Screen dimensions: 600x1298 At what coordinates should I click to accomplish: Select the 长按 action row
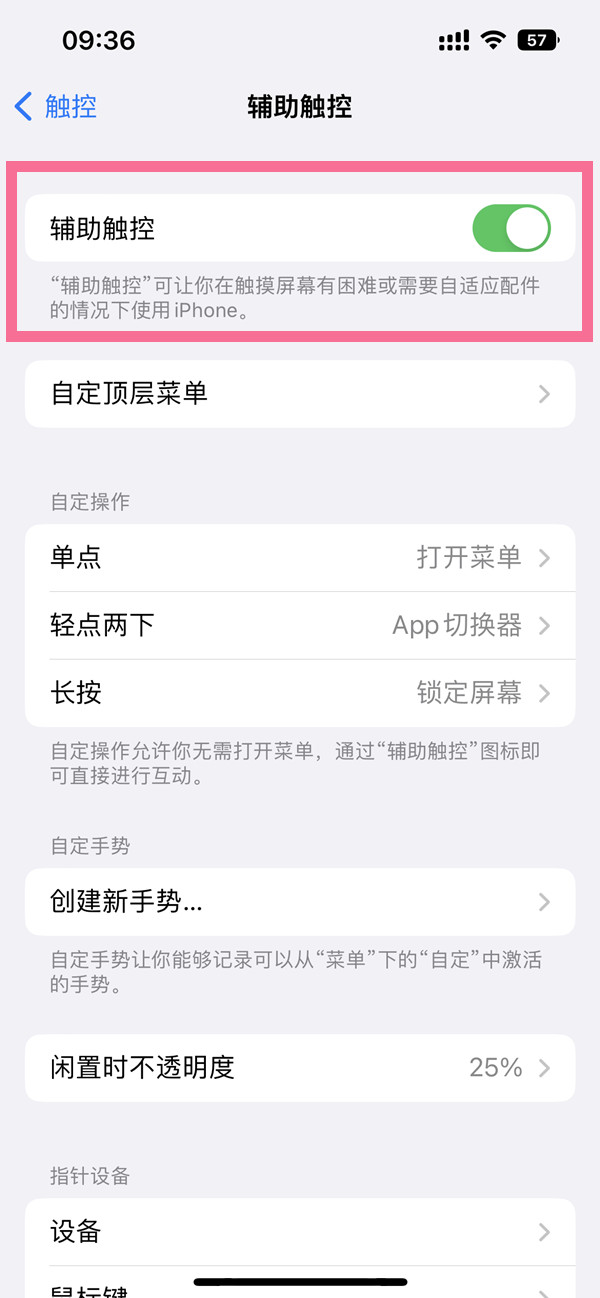coord(300,692)
